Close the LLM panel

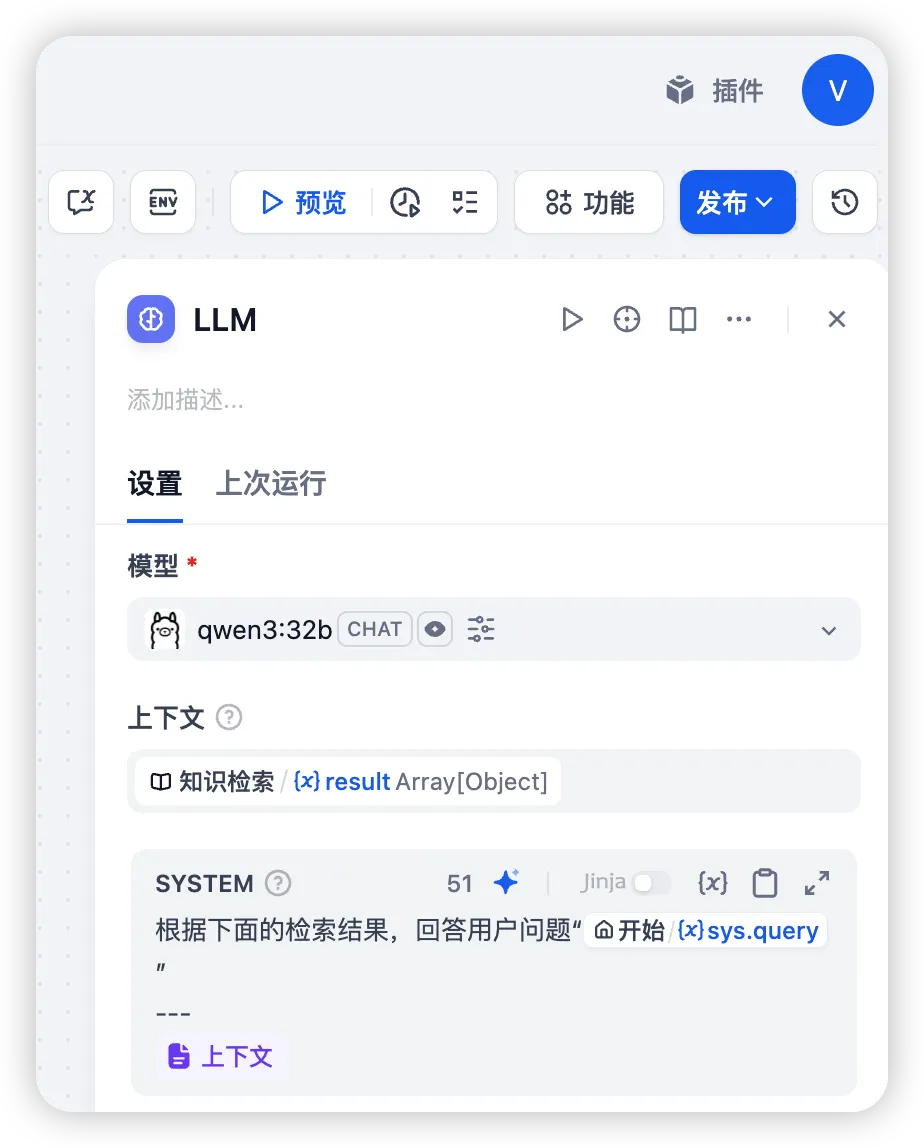tap(837, 319)
